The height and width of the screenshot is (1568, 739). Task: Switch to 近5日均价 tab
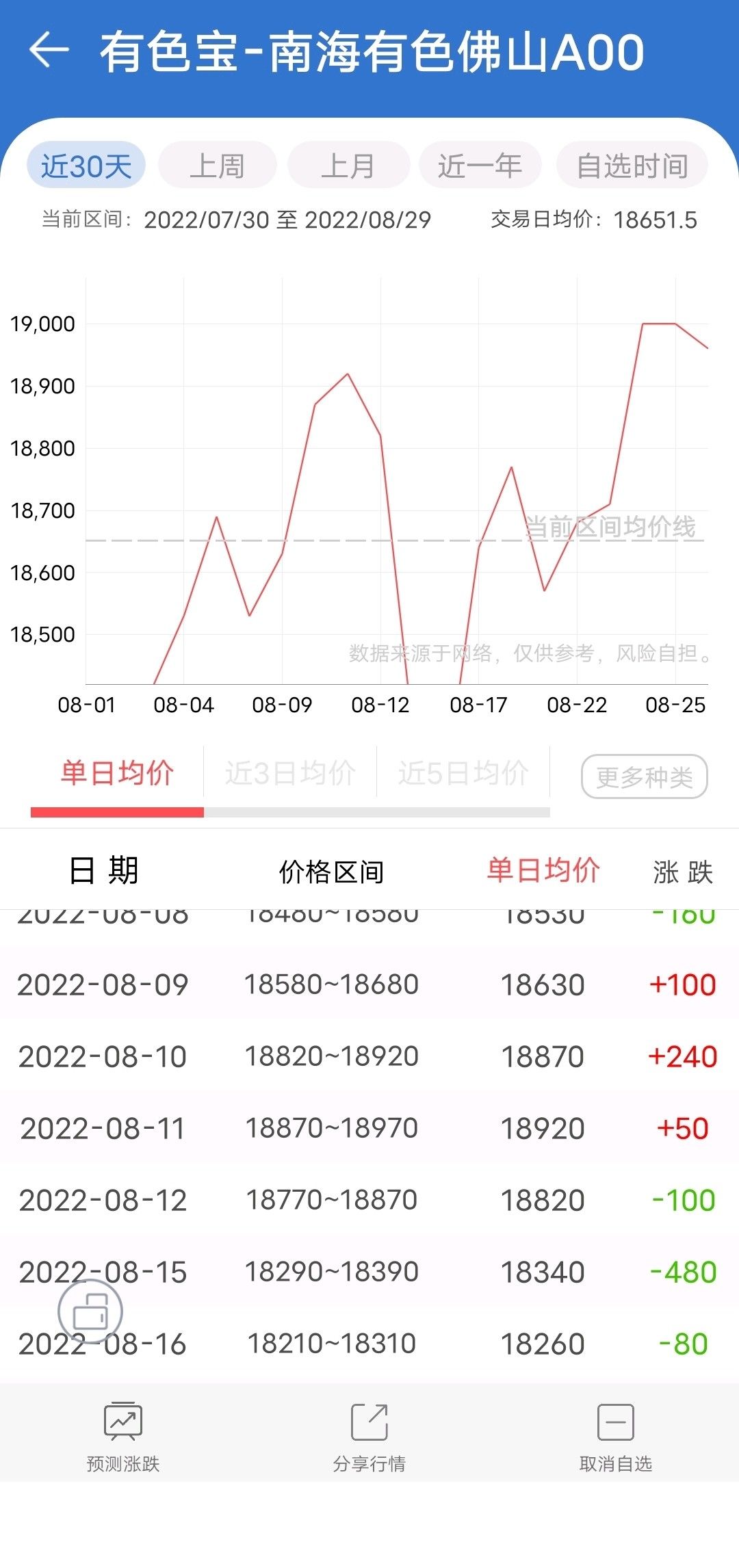point(463,774)
